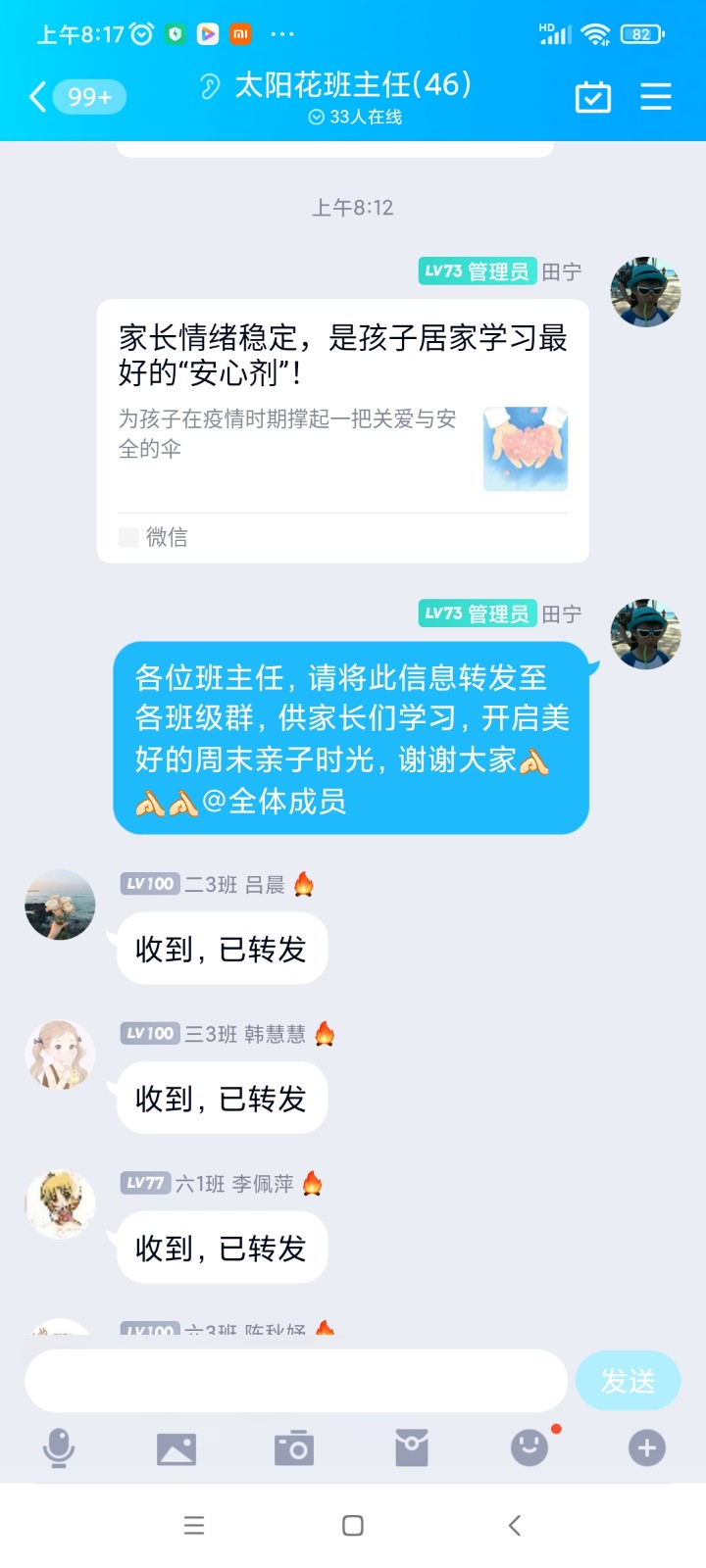
Task: Go to the system home screen
Action: point(353,1525)
